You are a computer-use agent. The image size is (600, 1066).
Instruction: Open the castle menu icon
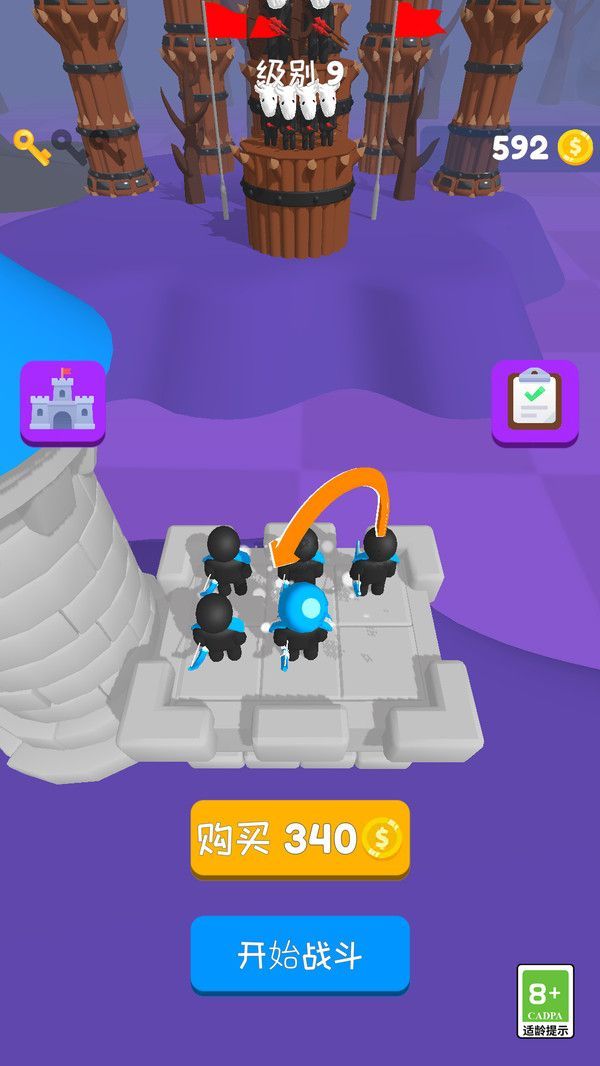point(62,402)
